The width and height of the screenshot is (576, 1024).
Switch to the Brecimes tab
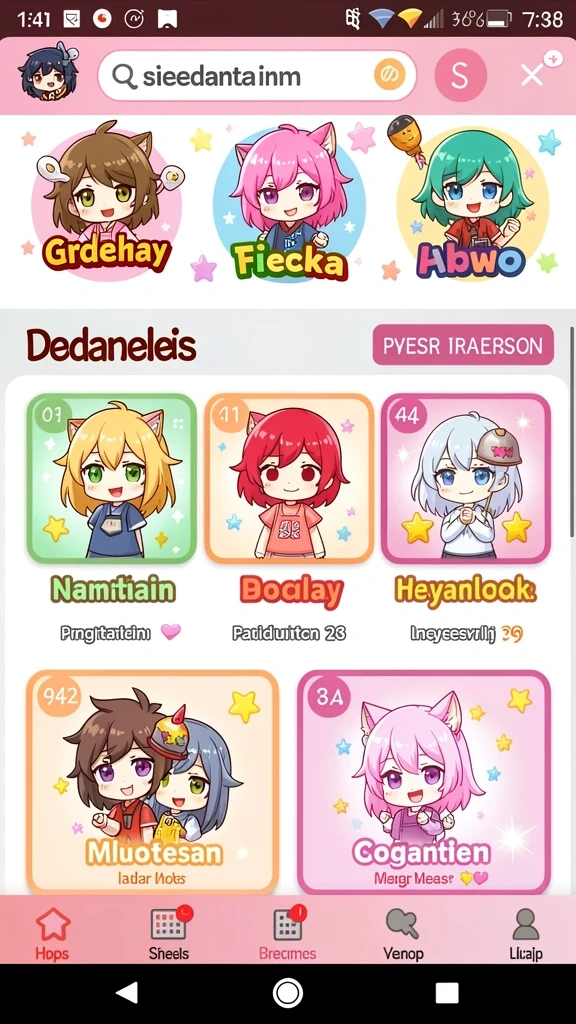coord(287,934)
